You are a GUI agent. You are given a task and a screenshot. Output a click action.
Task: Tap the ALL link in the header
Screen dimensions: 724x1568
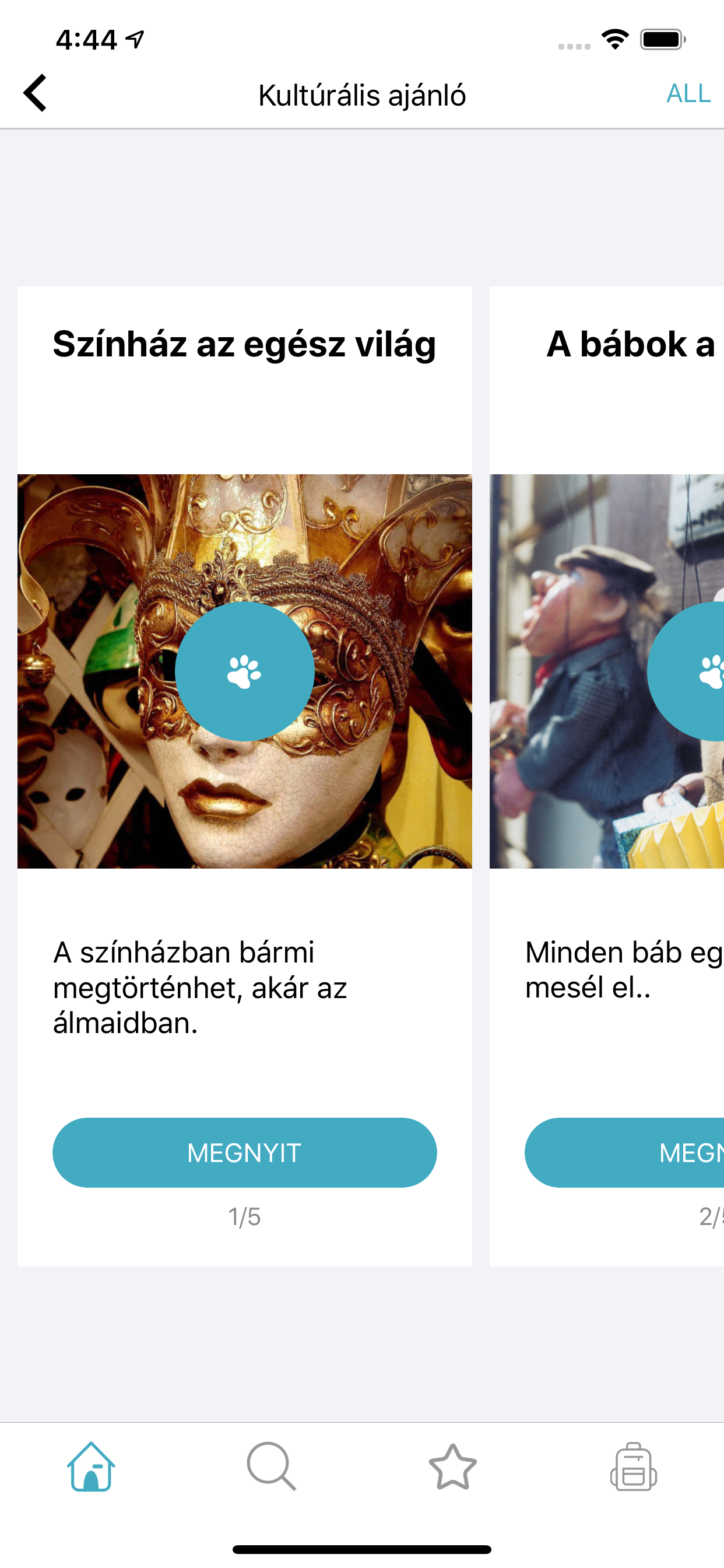coord(688,94)
